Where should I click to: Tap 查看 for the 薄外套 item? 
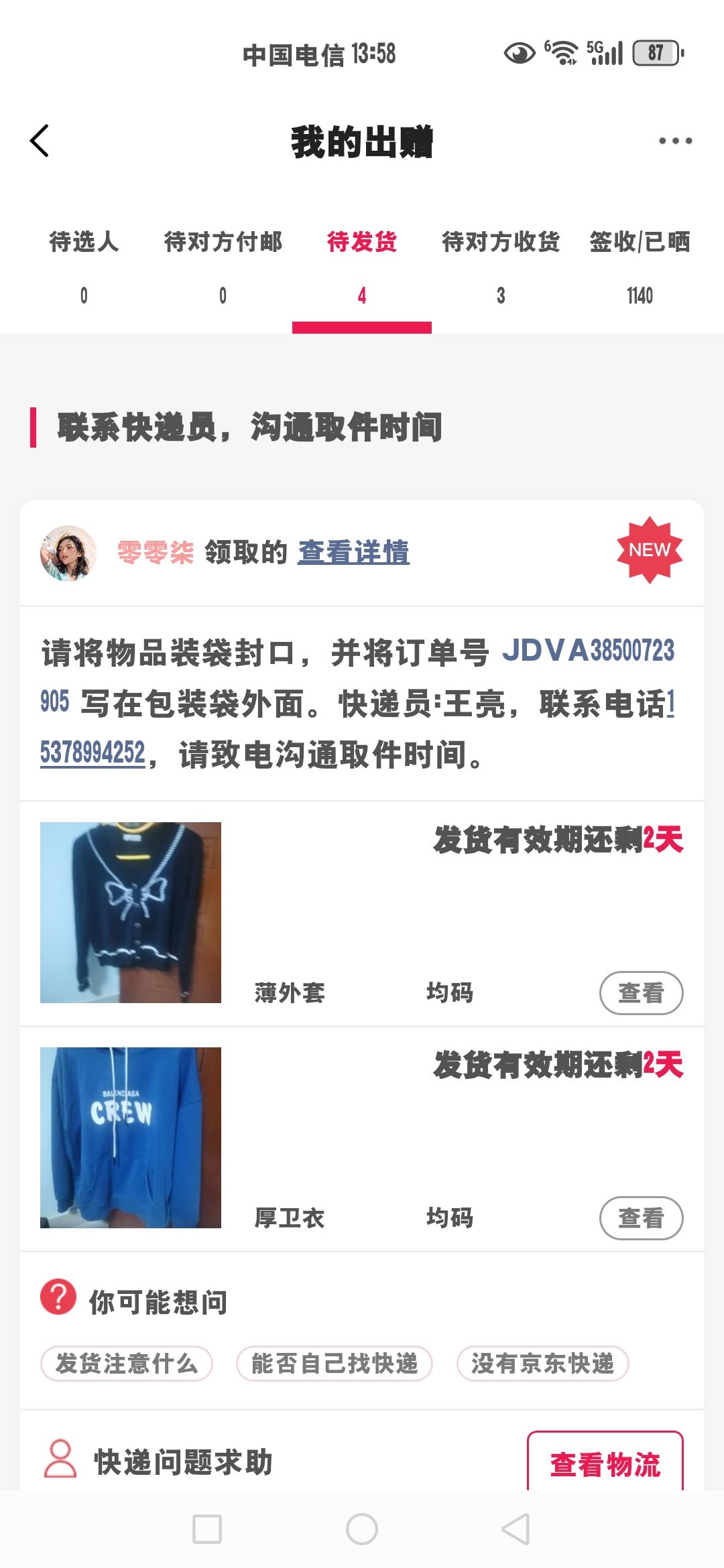(641, 992)
